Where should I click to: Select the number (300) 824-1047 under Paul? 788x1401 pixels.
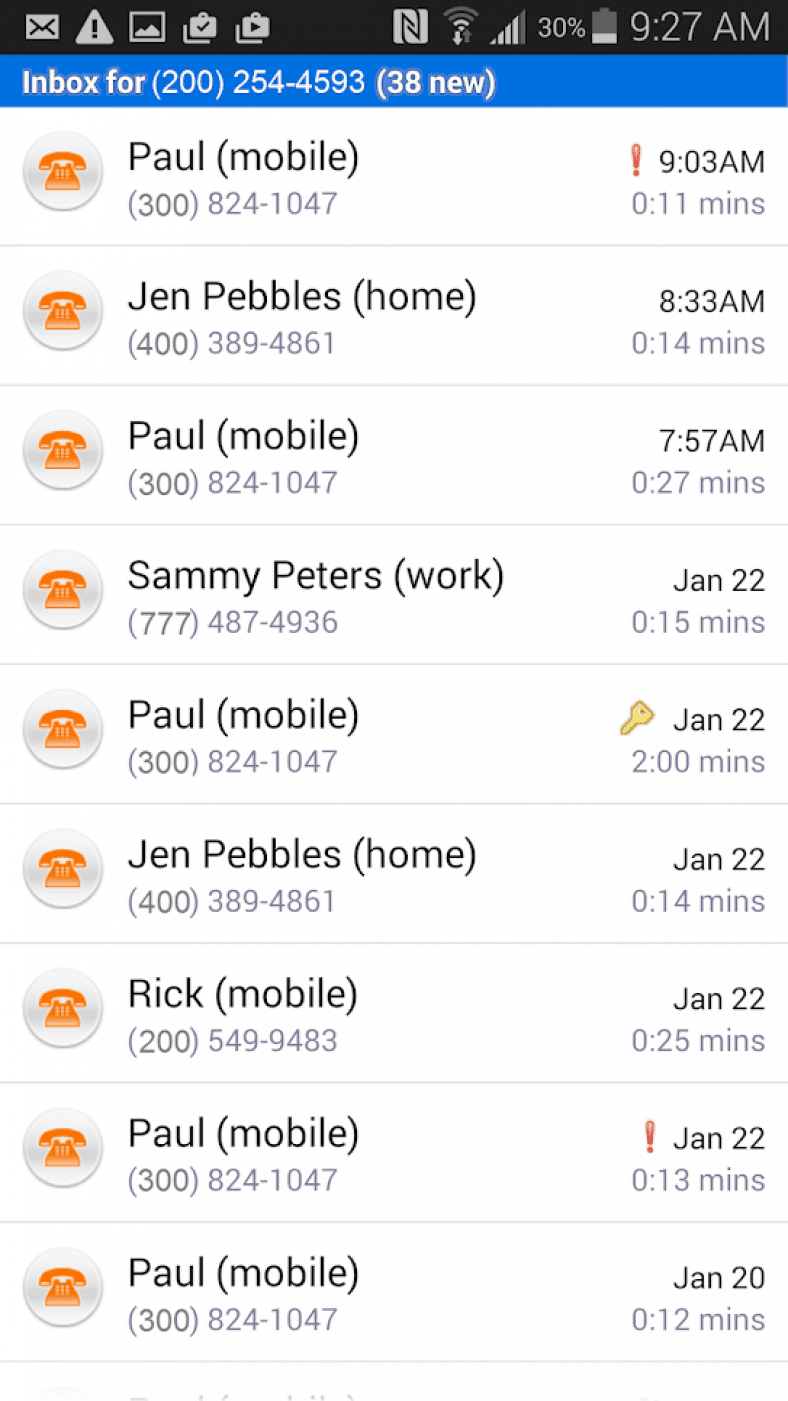pos(232,203)
